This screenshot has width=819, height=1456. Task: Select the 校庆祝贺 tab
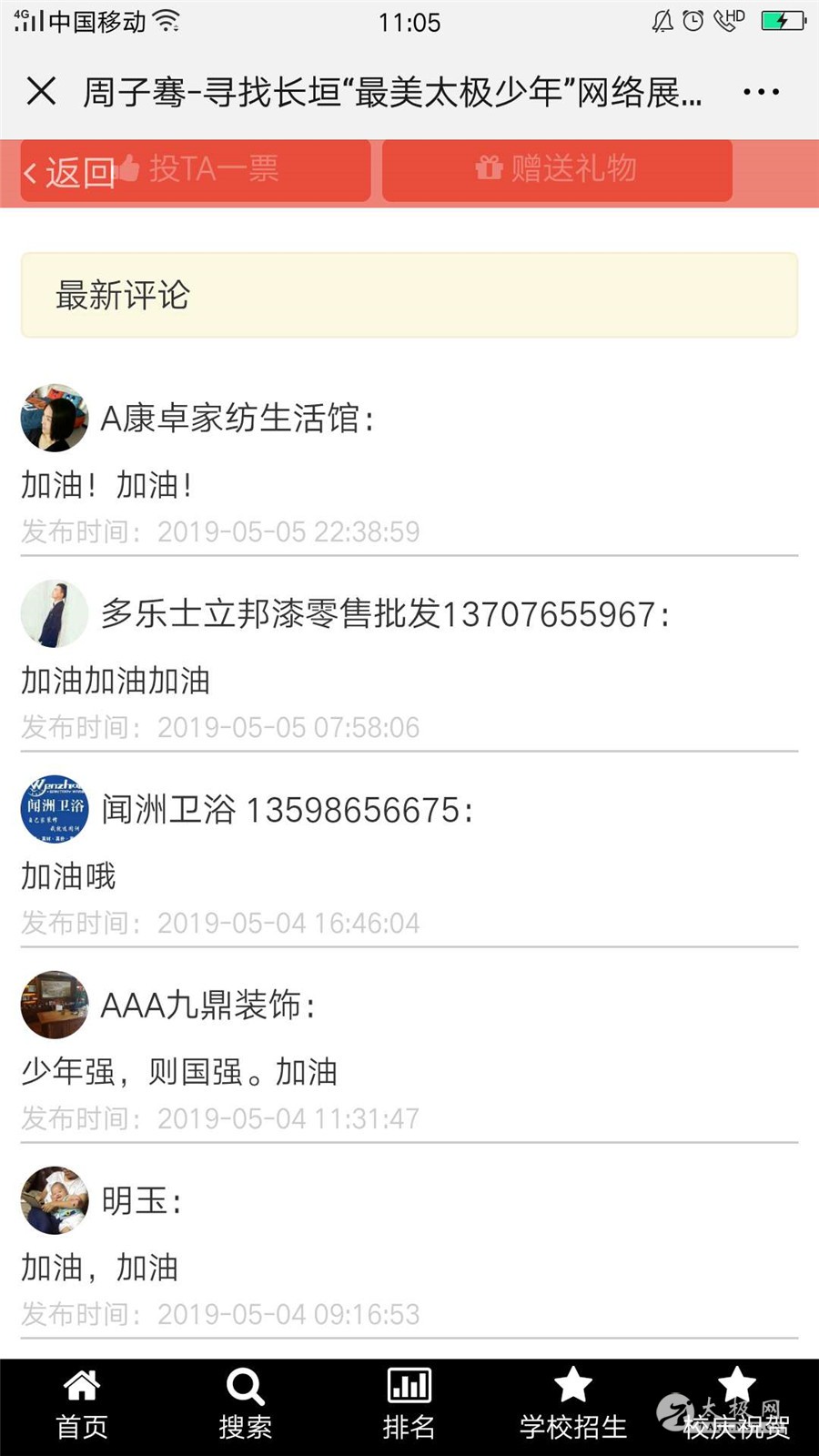737,1405
